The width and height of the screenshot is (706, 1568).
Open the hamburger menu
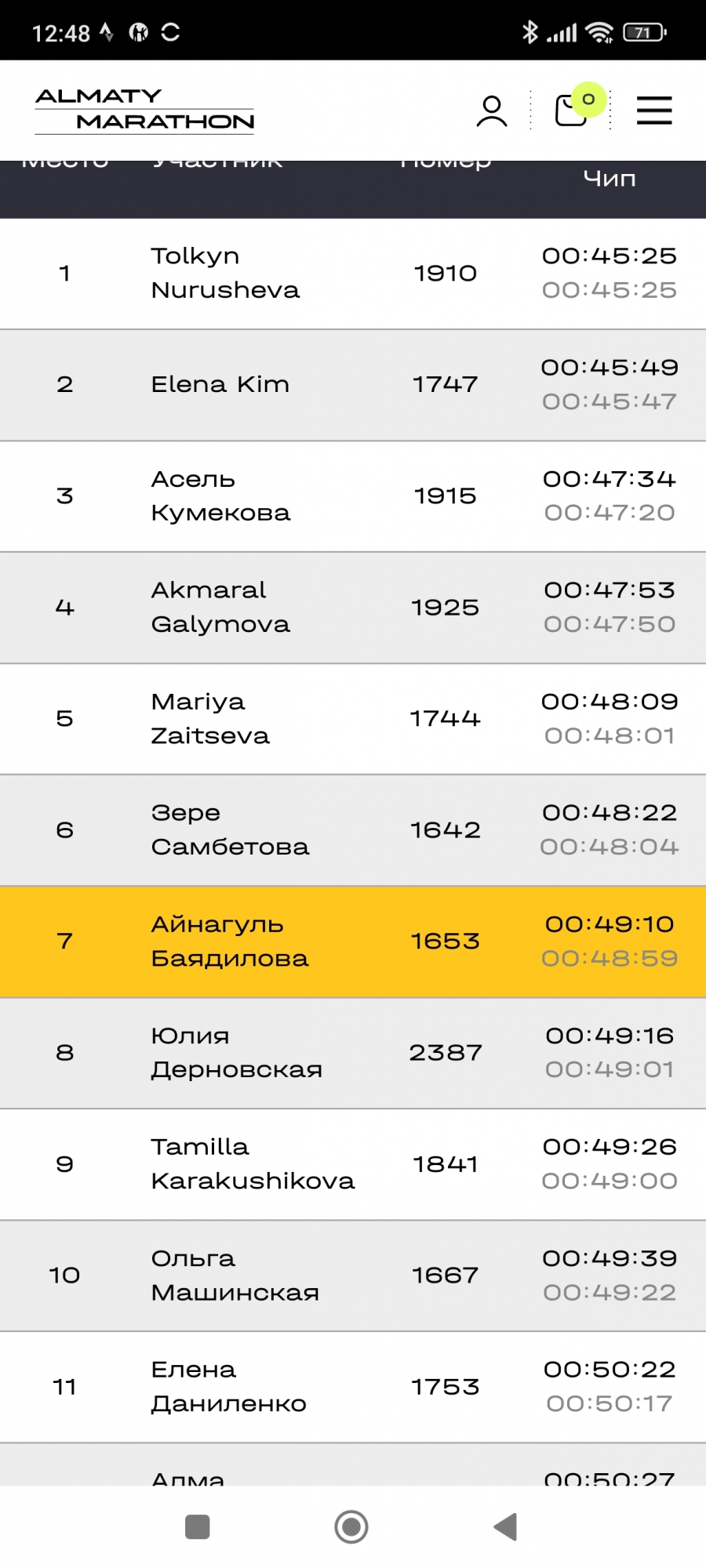click(x=654, y=111)
